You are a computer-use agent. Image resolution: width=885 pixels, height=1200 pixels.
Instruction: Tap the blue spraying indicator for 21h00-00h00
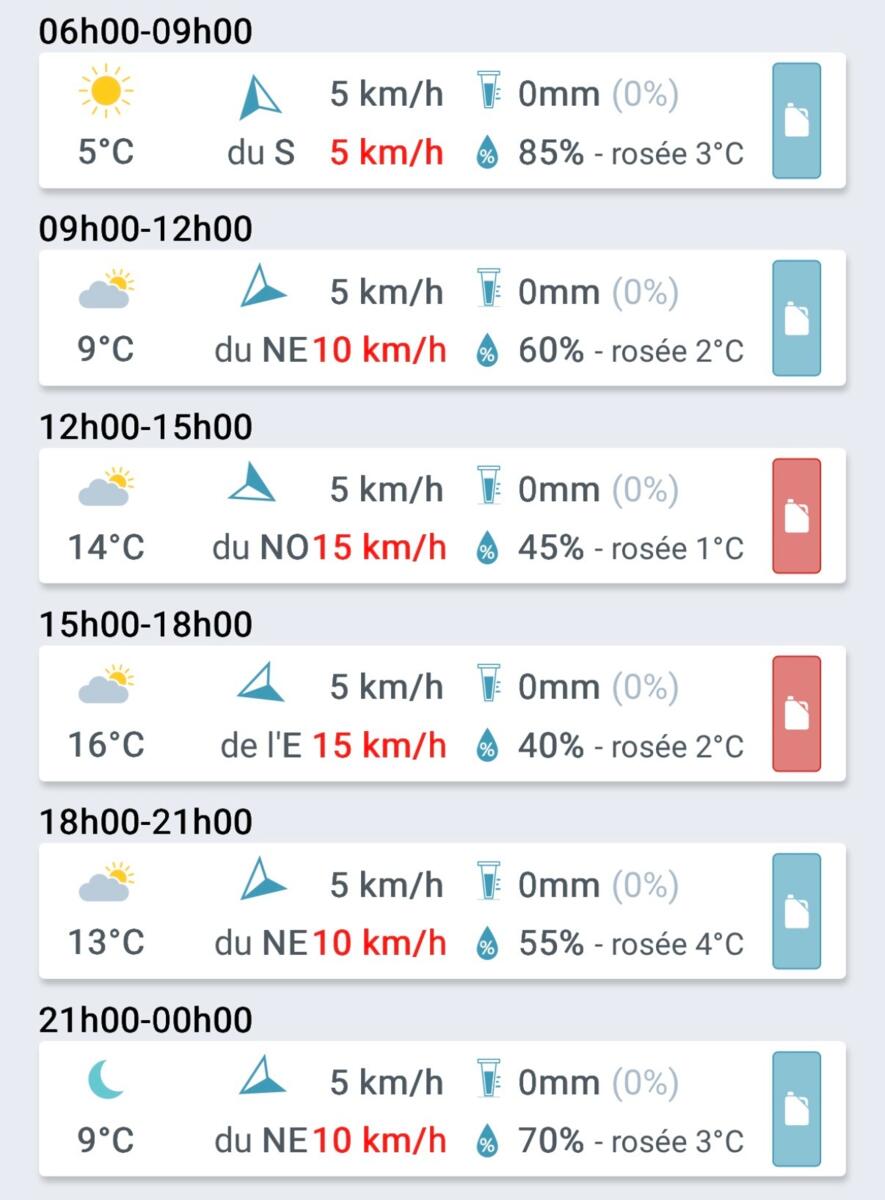(x=796, y=1108)
